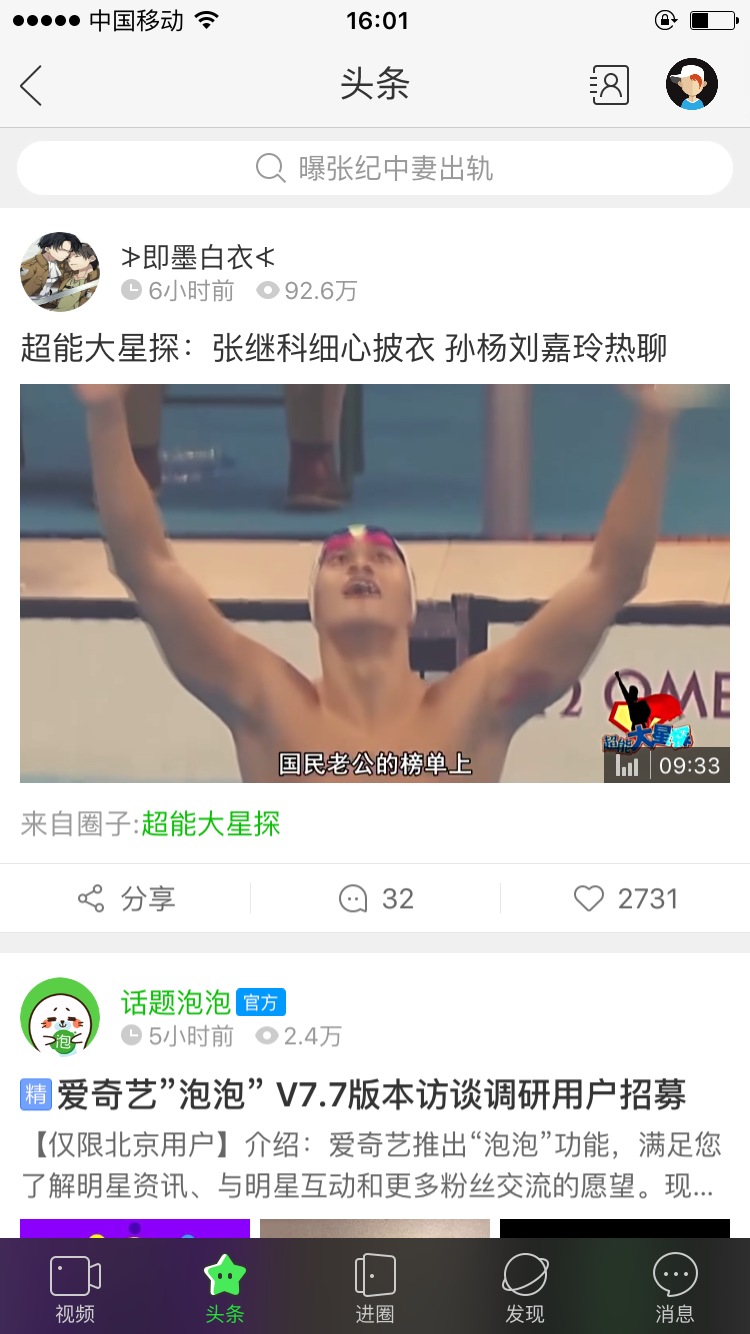Tap the search magnifier icon
This screenshot has width=750, height=1334.
click(x=268, y=168)
